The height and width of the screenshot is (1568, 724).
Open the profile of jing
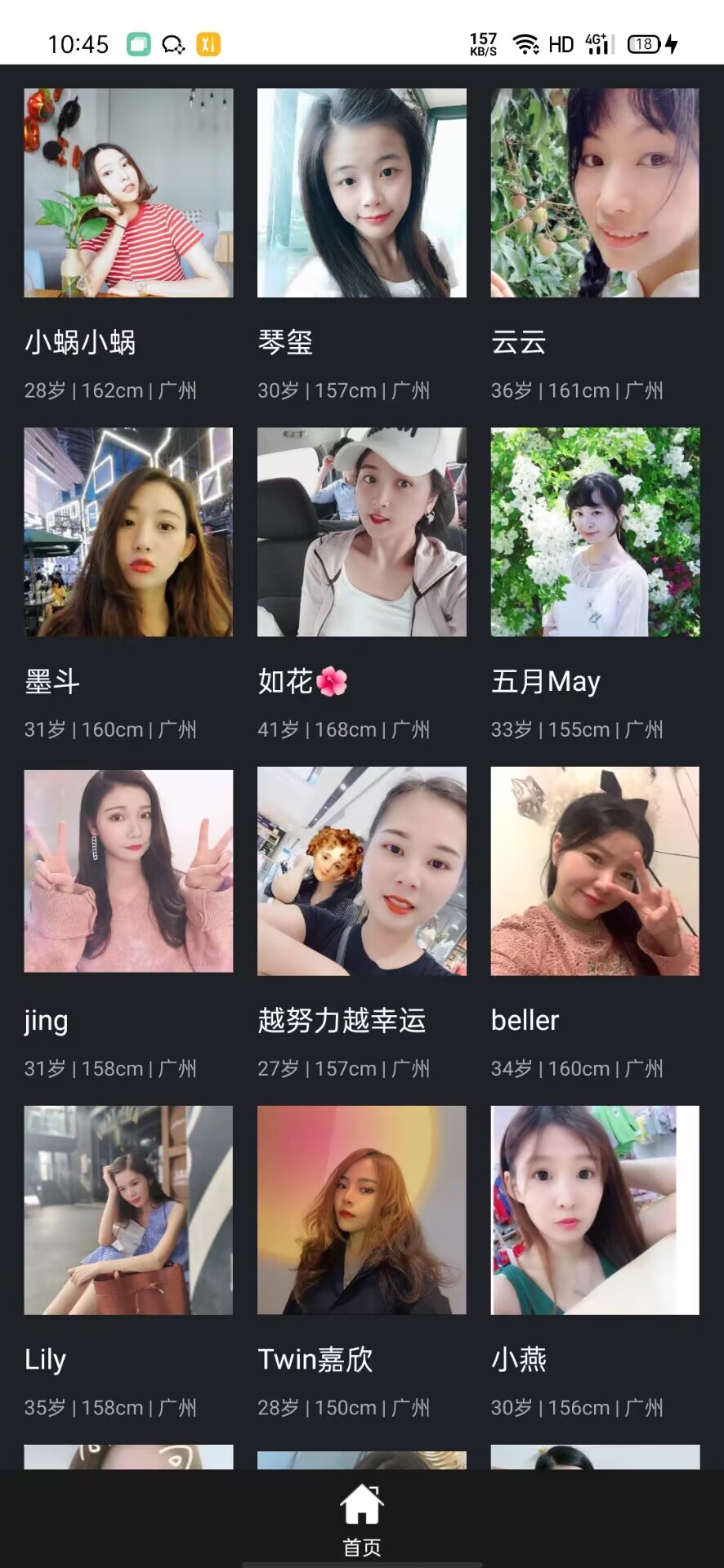[x=128, y=871]
